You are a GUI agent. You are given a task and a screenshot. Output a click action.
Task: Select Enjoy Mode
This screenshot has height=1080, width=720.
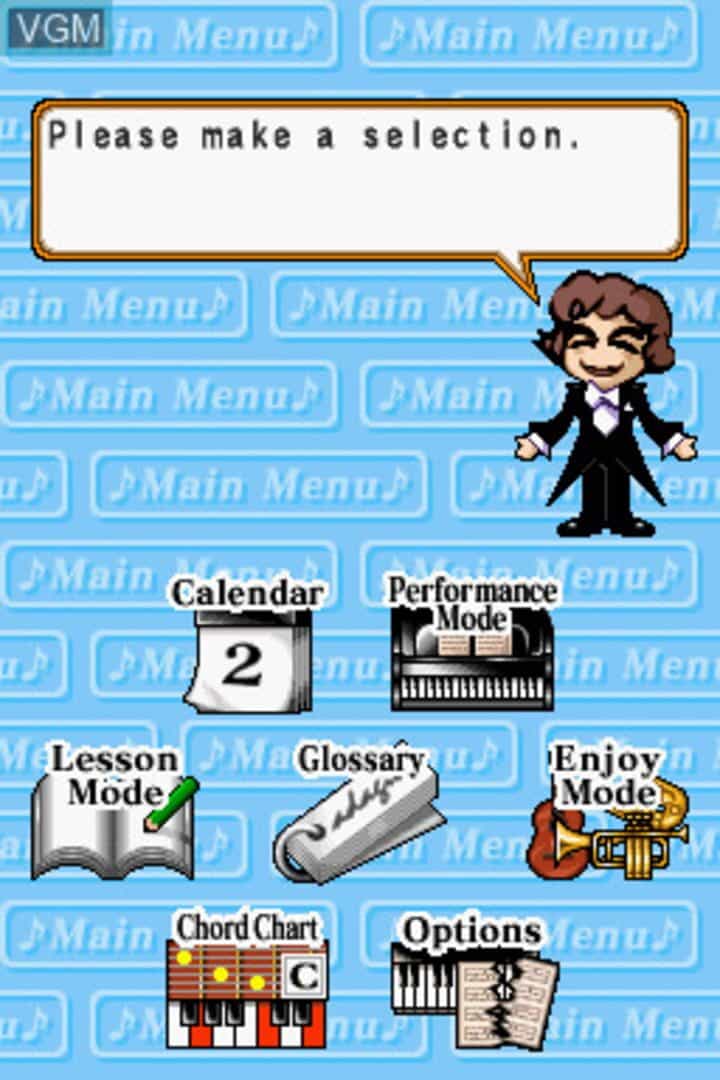click(609, 811)
